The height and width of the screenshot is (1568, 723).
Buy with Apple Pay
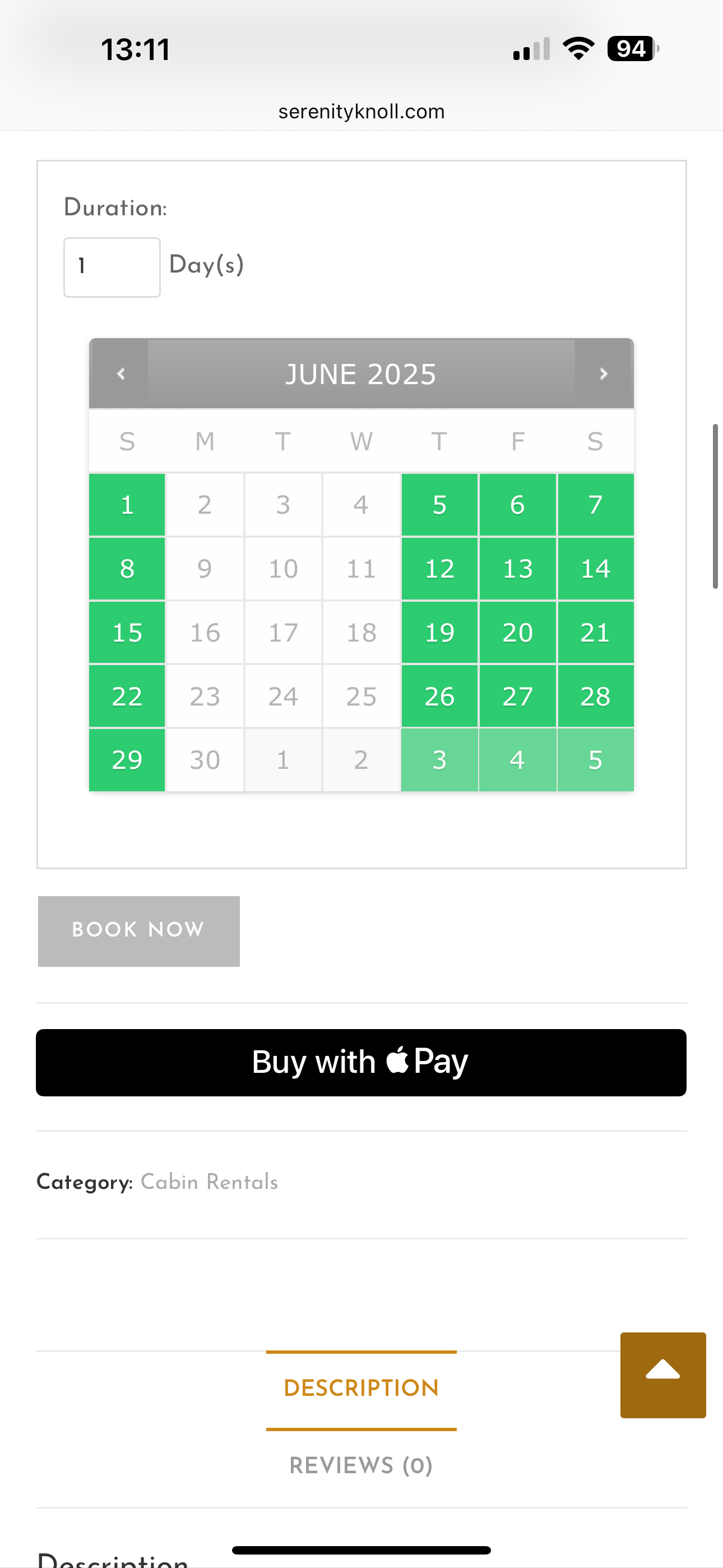pyautogui.click(x=361, y=1062)
